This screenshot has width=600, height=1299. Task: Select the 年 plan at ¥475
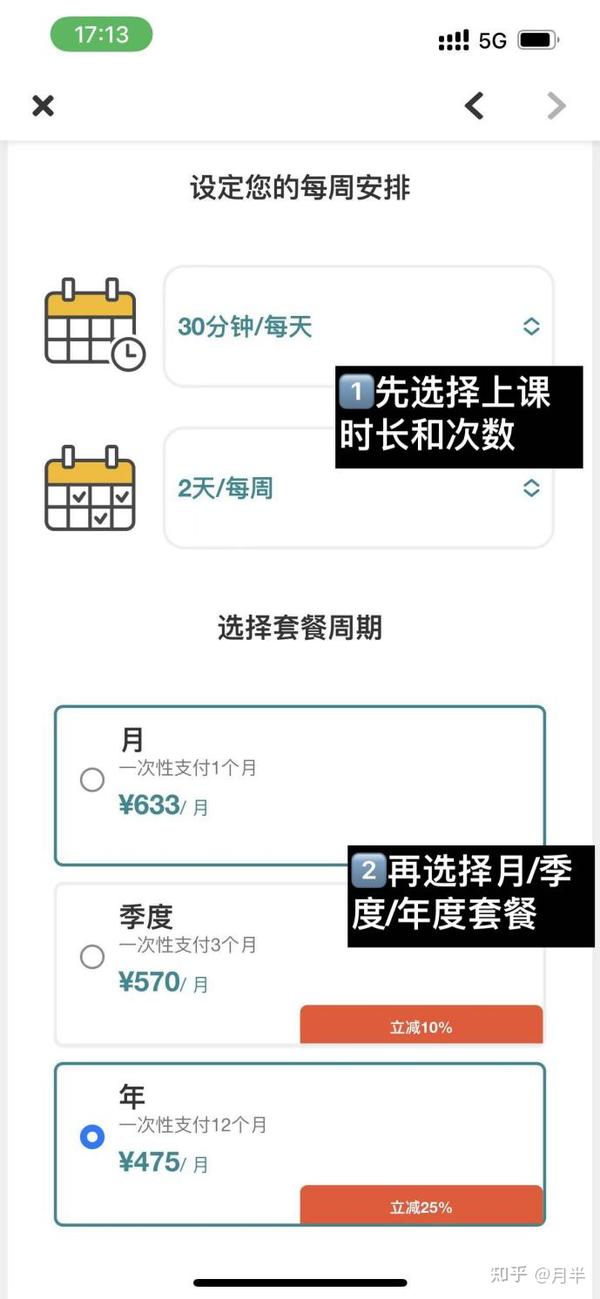click(x=92, y=1137)
